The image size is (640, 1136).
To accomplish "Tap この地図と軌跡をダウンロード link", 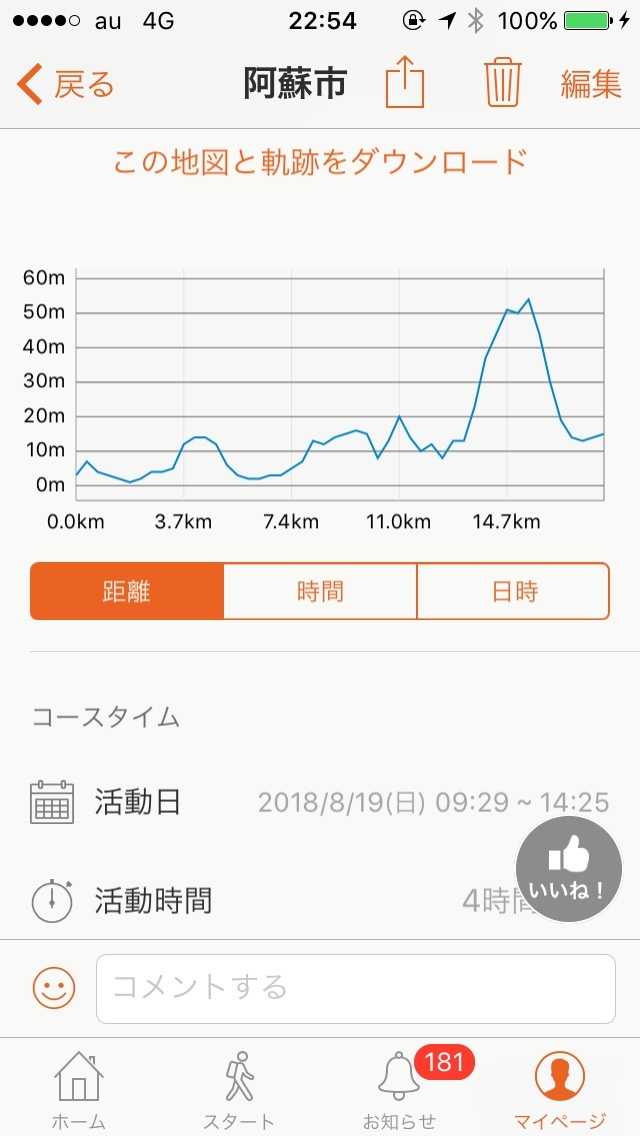I will (320, 161).
